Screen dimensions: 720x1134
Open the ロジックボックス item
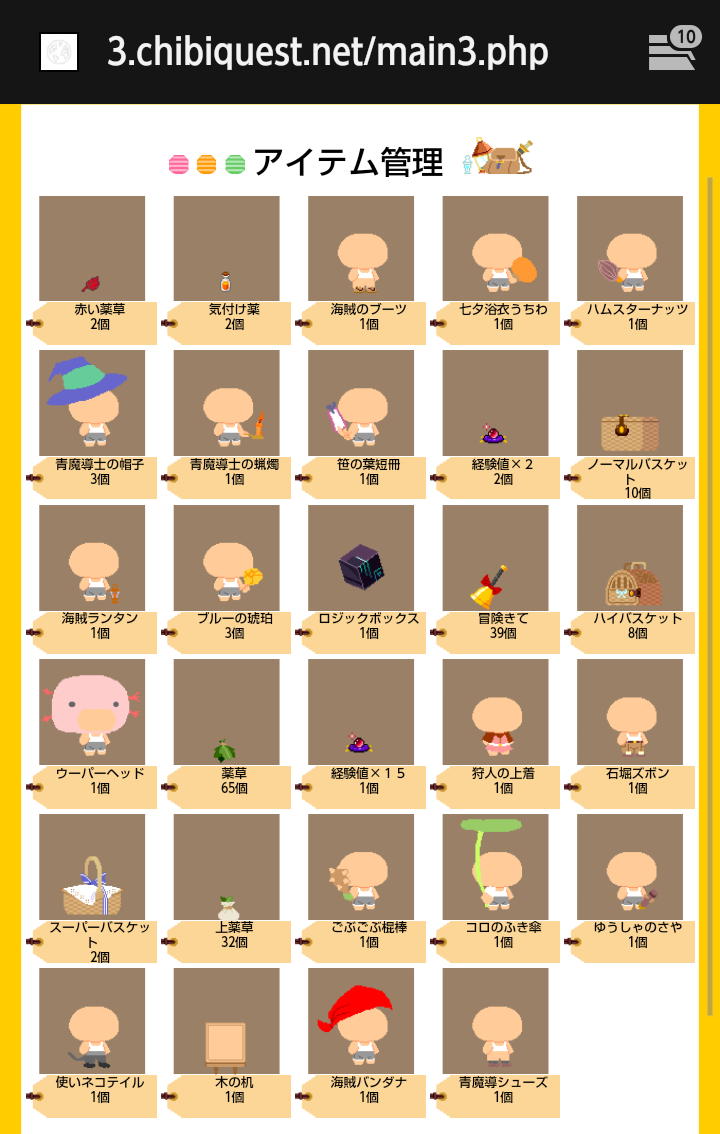pyautogui.click(x=361, y=559)
